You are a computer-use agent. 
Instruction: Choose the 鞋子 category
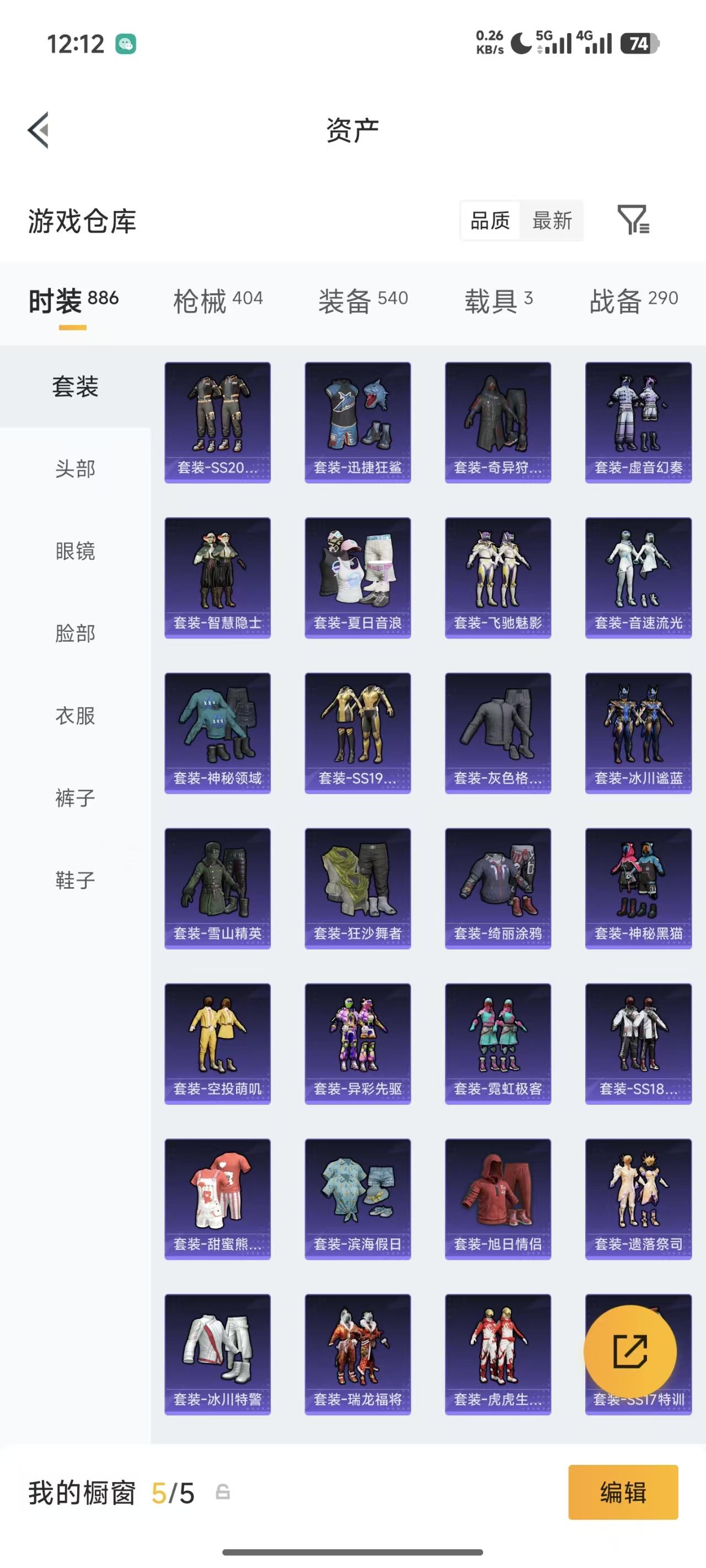(x=75, y=879)
